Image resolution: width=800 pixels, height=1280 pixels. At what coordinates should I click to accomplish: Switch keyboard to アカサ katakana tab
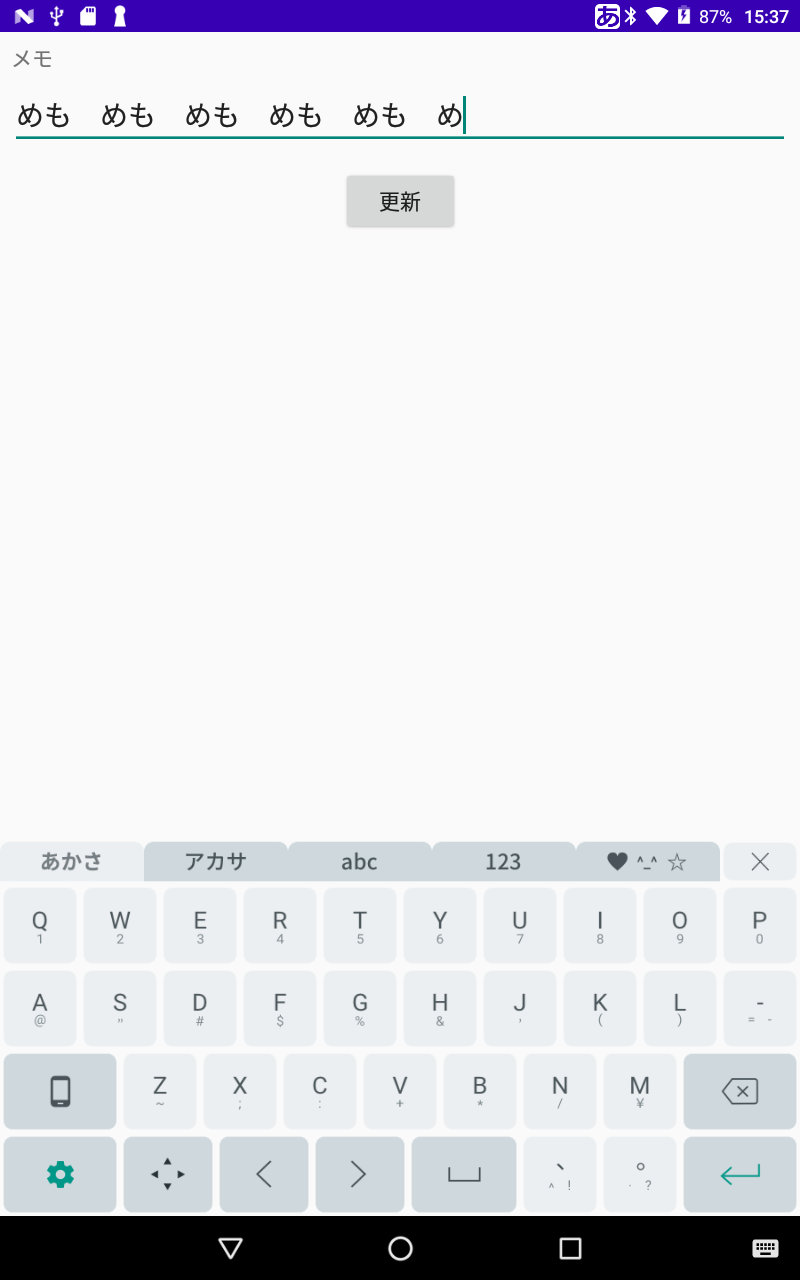coord(216,861)
